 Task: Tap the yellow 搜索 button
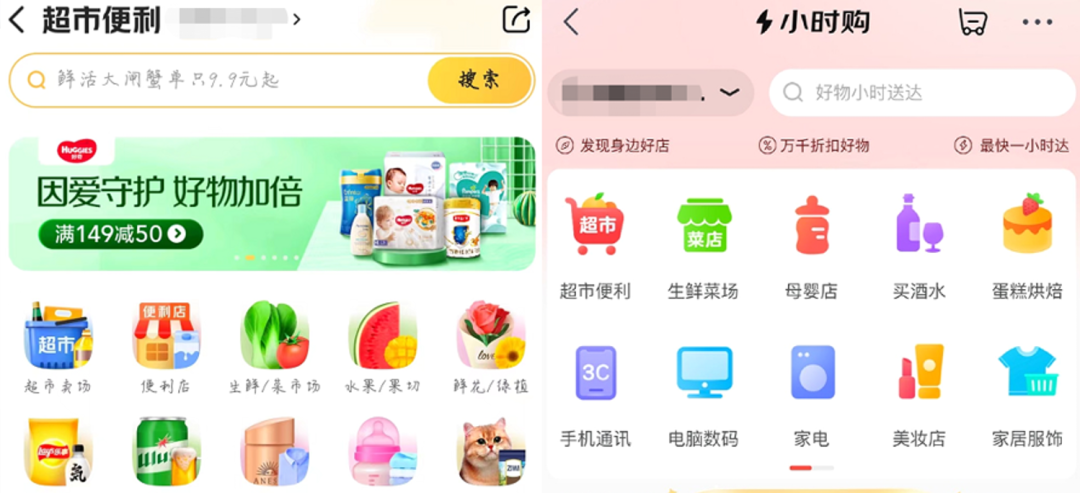click(479, 81)
